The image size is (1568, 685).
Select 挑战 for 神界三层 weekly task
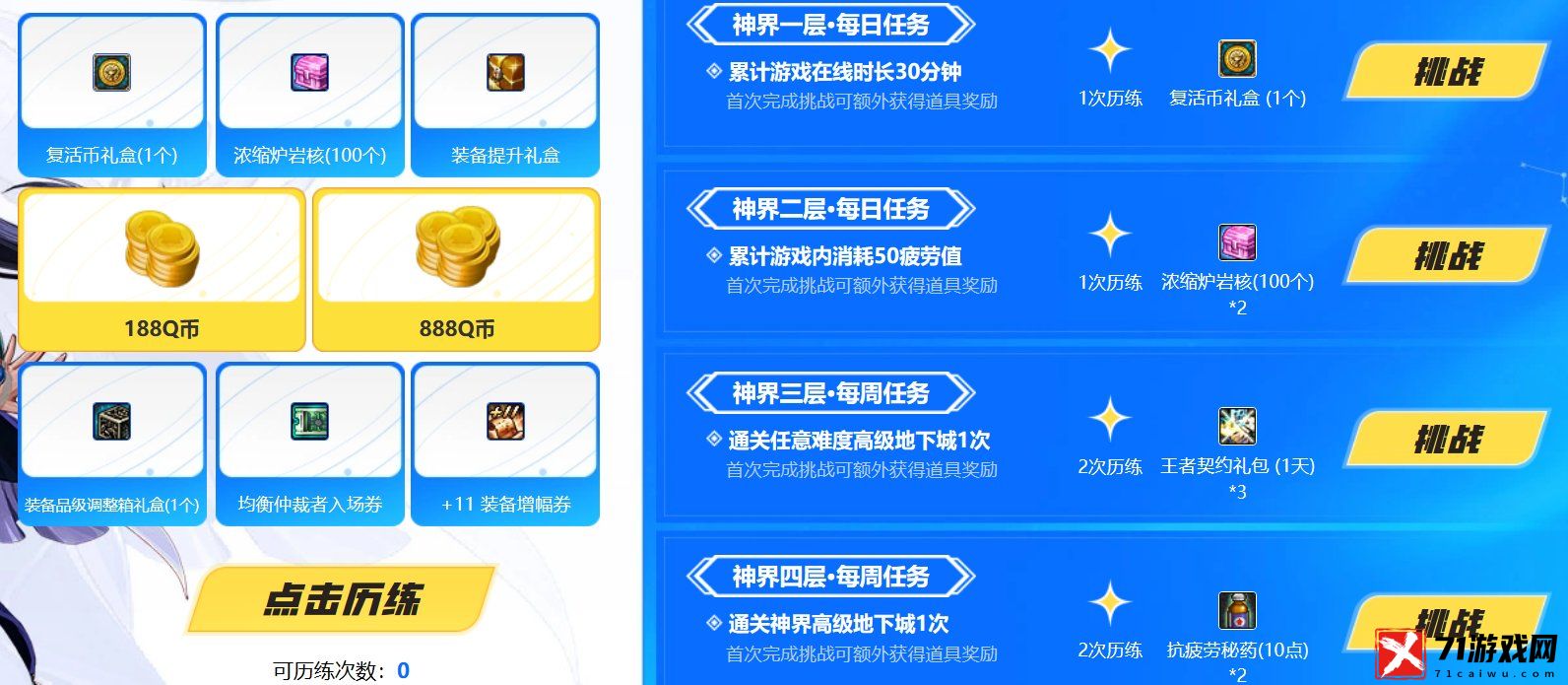click(1446, 440)
